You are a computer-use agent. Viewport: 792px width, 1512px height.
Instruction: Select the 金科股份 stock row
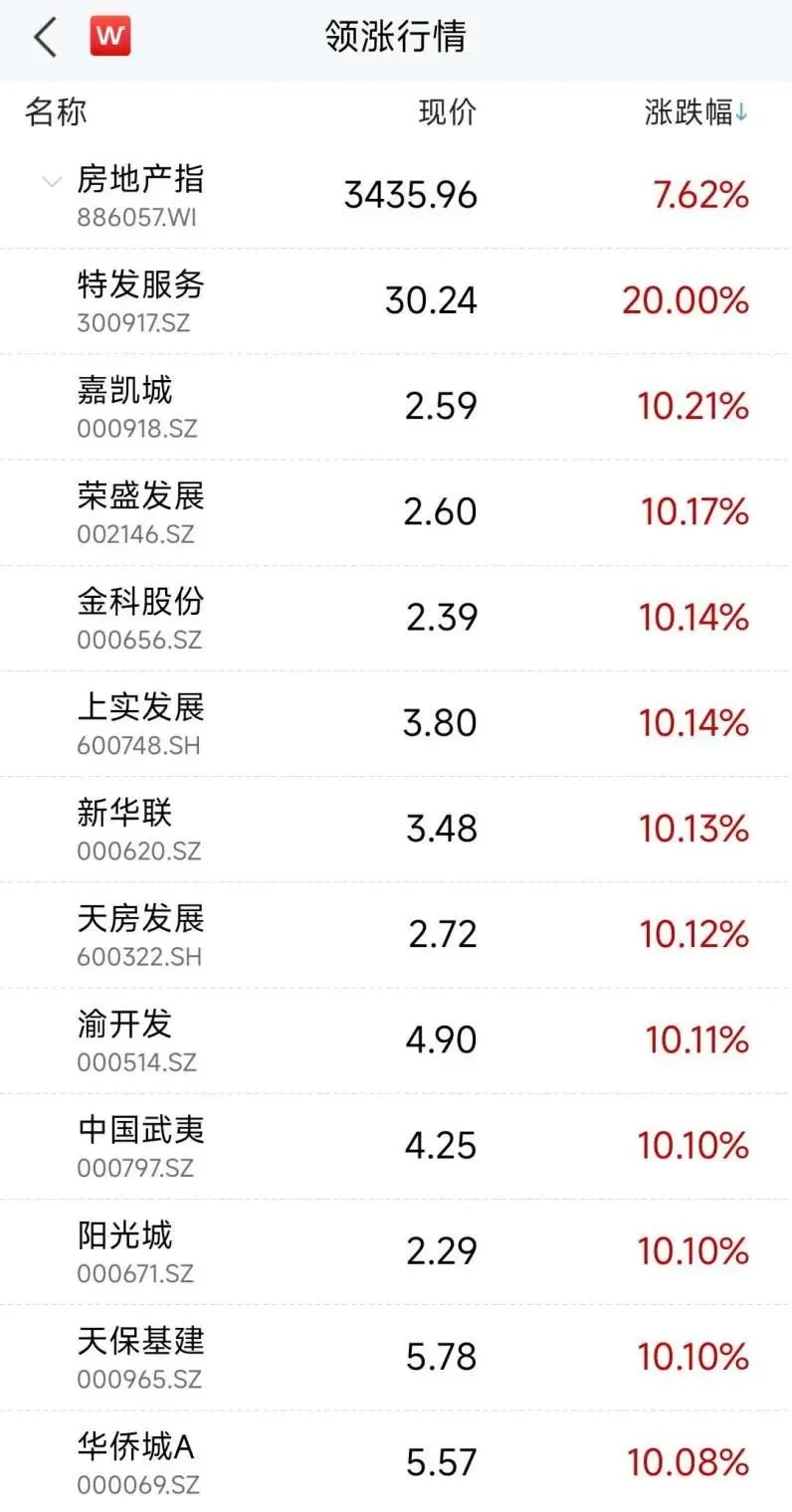[396, 618]
